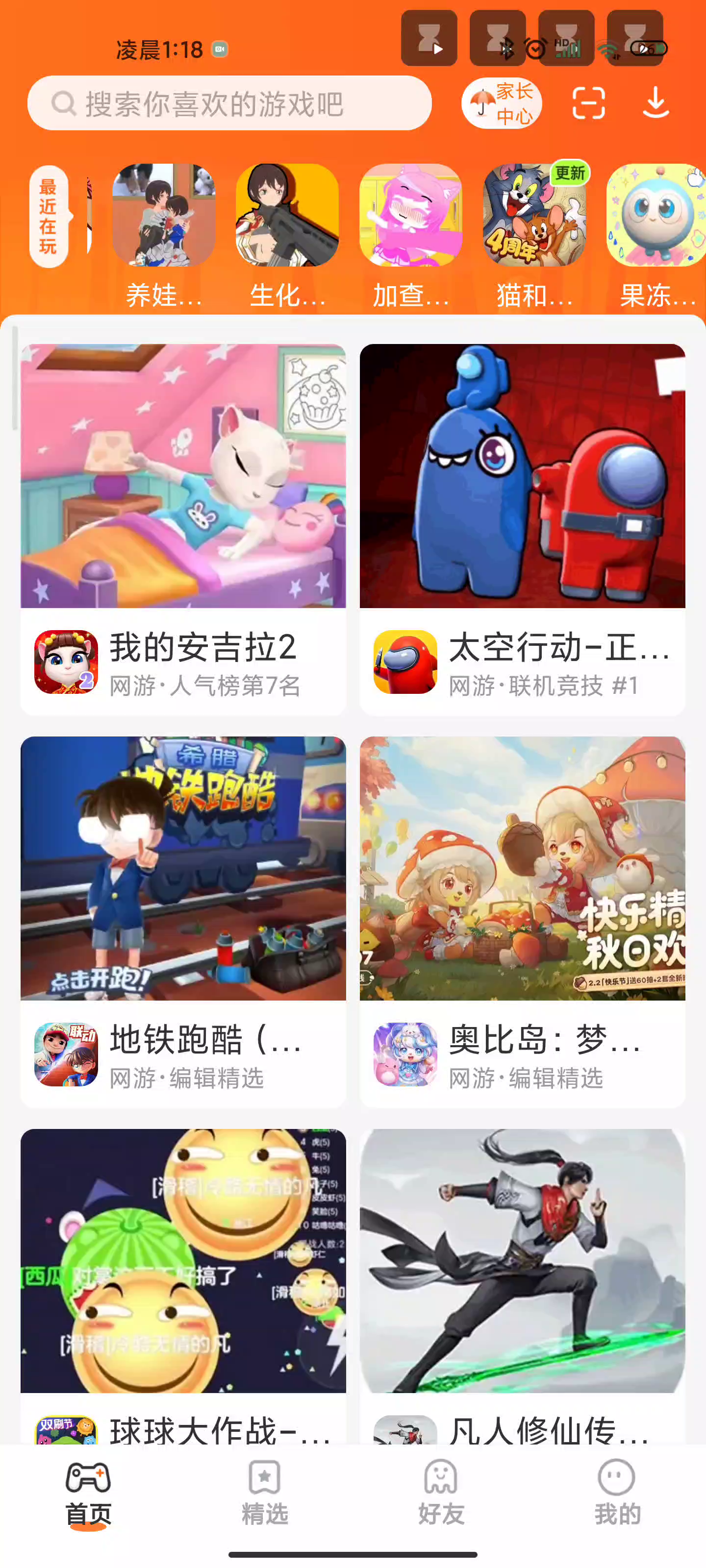Viewport: 706px width, 1568px height.
Task: Open the 球球大作战 game card
Action: point(183,1284)
